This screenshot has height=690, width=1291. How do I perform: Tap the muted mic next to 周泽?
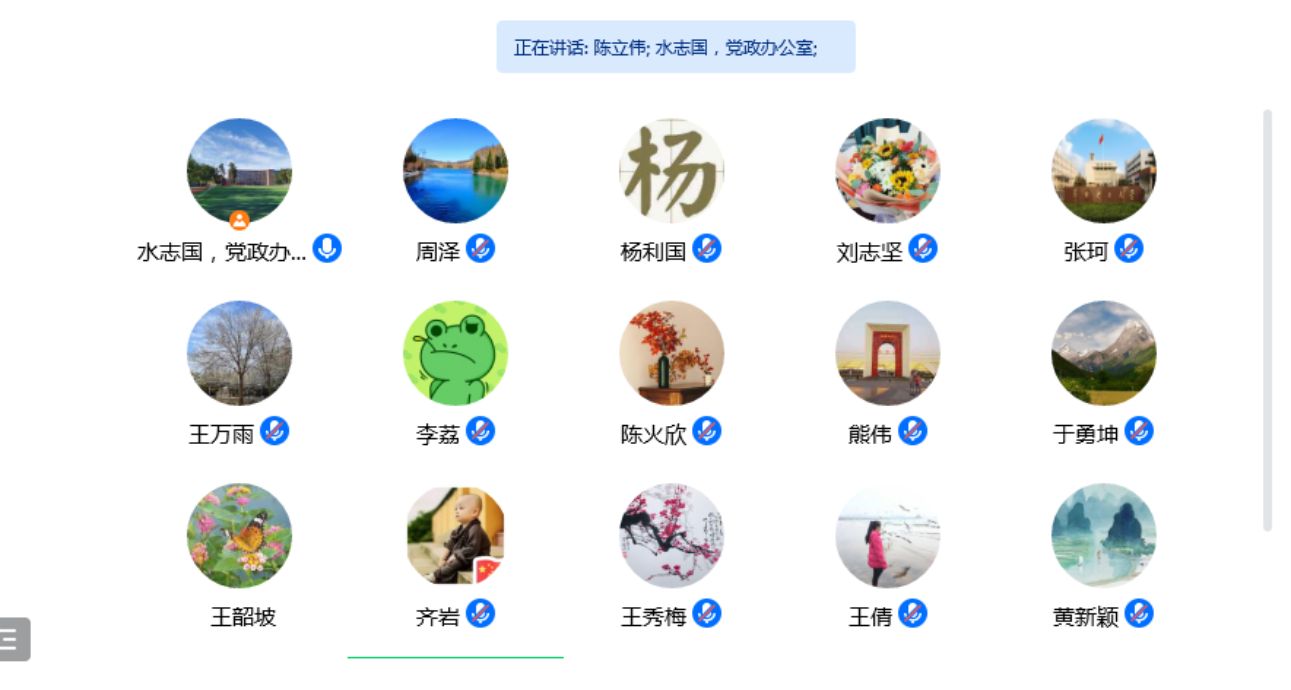[x=481, y=248]
